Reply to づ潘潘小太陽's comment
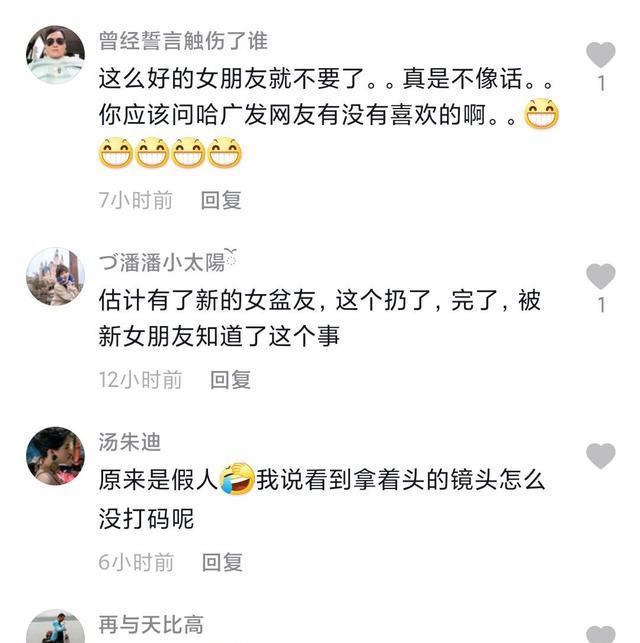 click(x=230, y=379)
